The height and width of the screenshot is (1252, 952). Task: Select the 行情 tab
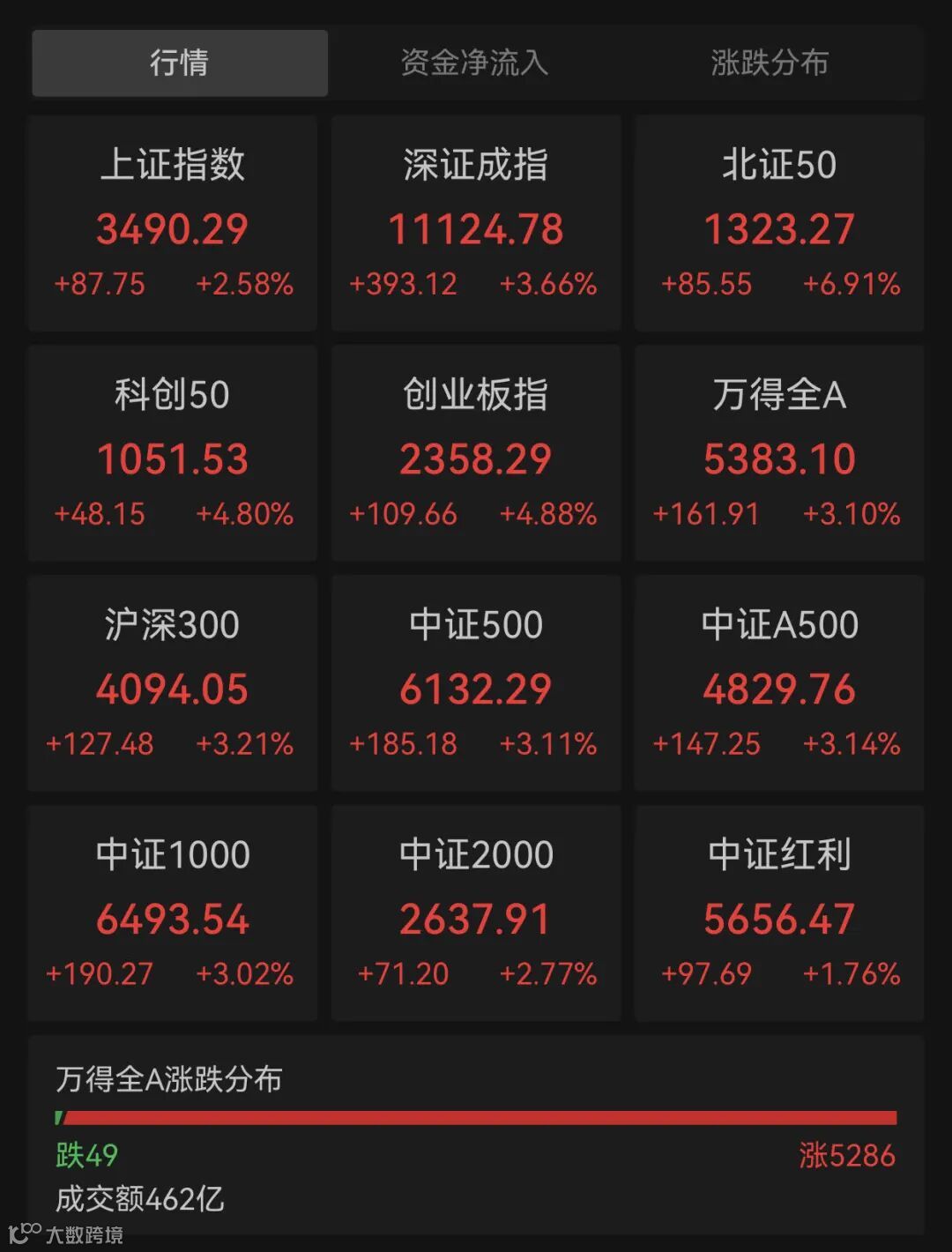point(180,63)
